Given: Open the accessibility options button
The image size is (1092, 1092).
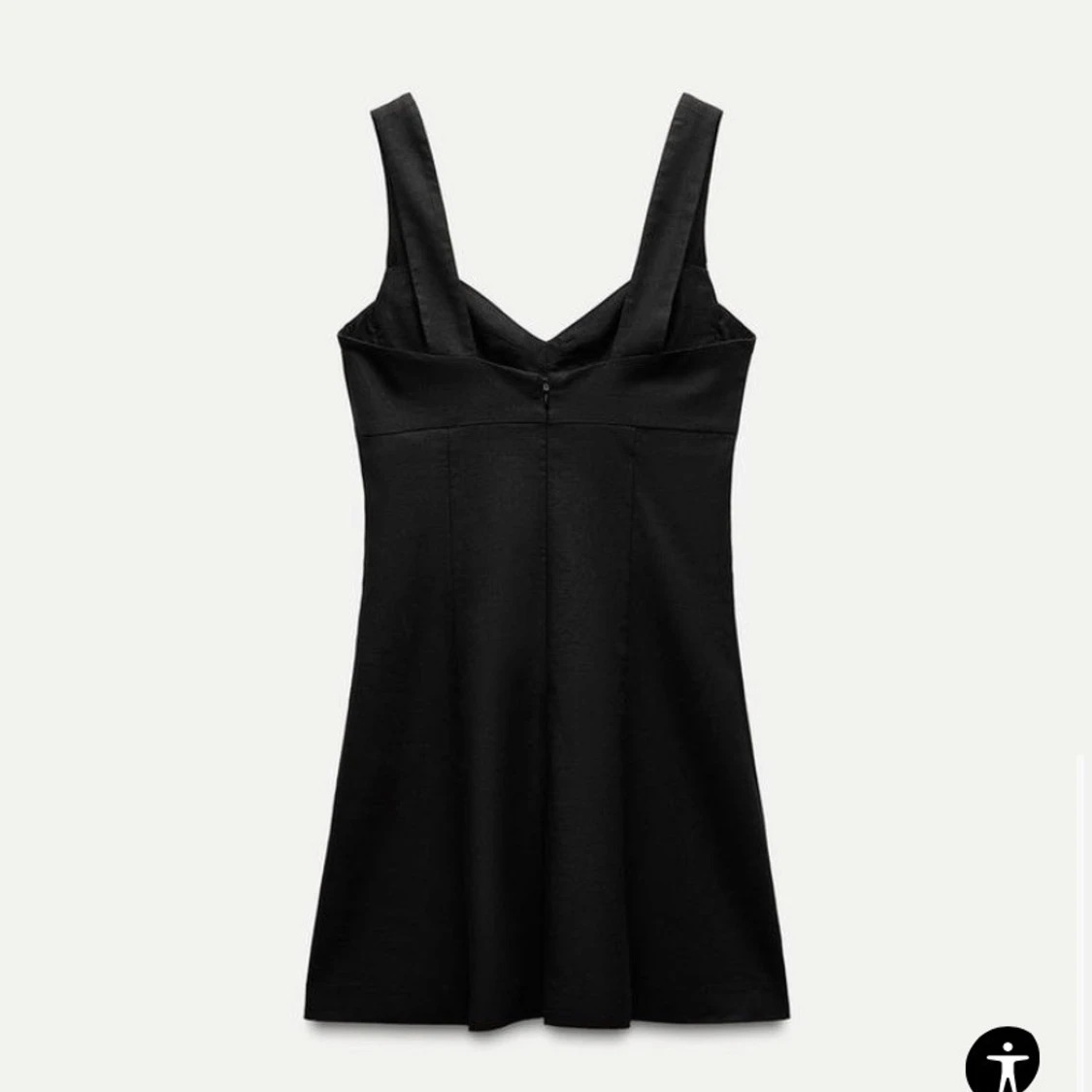Looking at the screenshot, I should pyautogui.click(x=1002, y=1058).
